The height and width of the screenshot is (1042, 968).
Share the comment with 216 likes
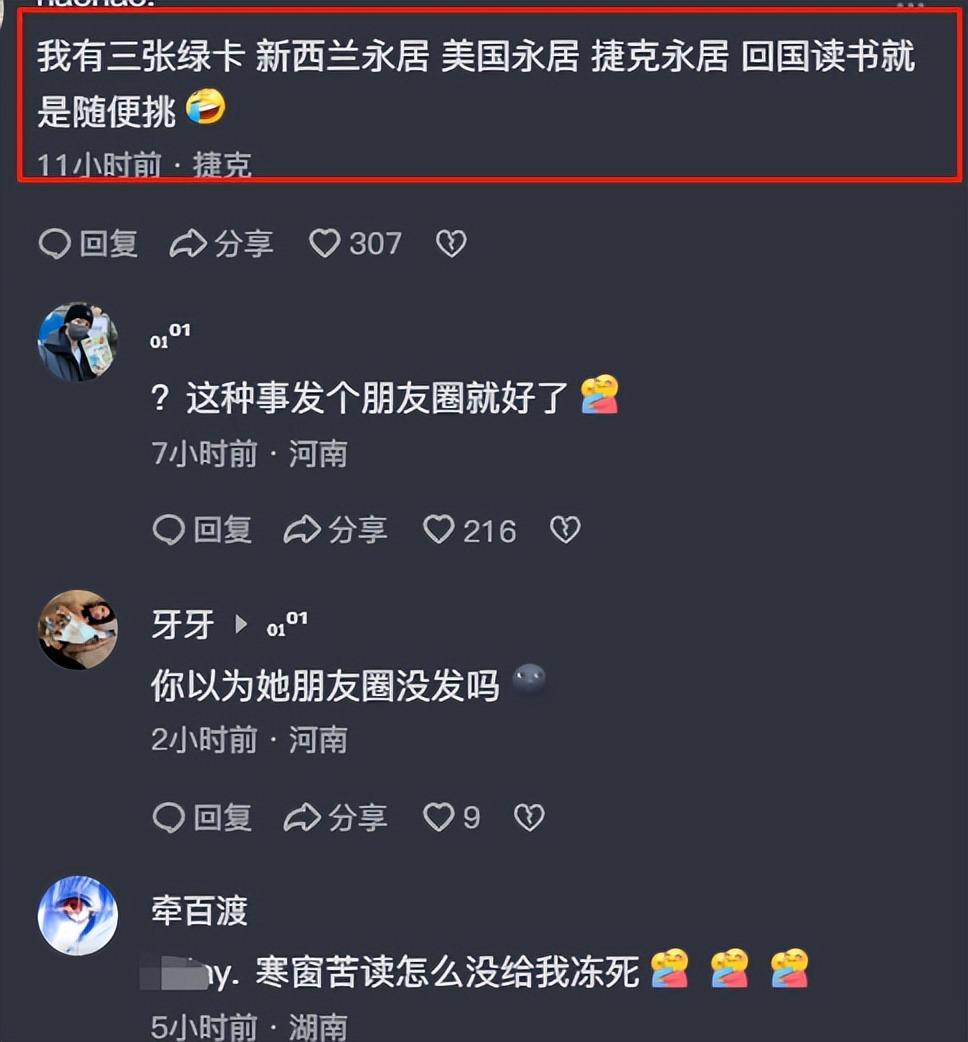point(335,529)
